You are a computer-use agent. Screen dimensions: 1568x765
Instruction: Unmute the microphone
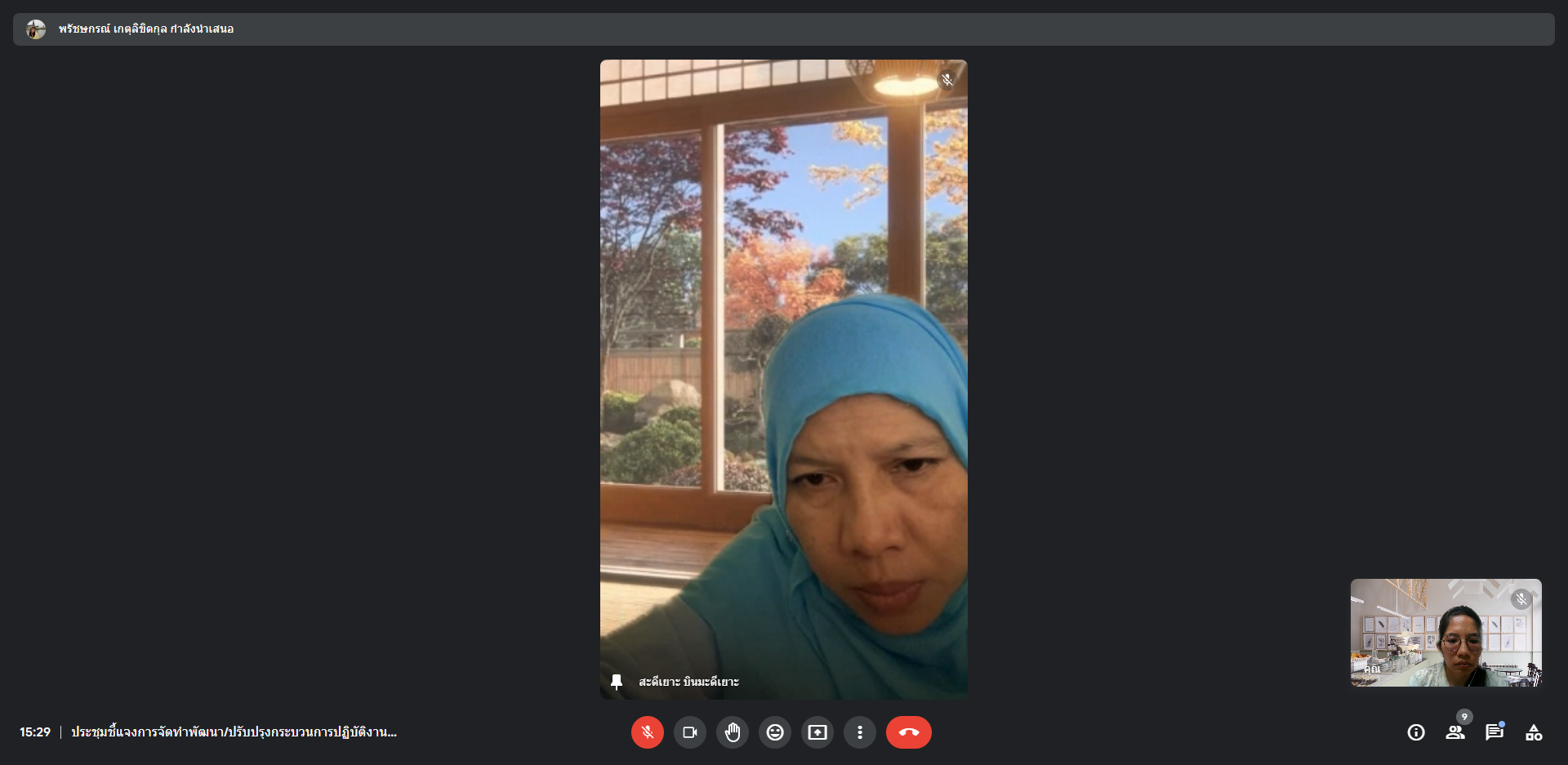coord(647,732)
